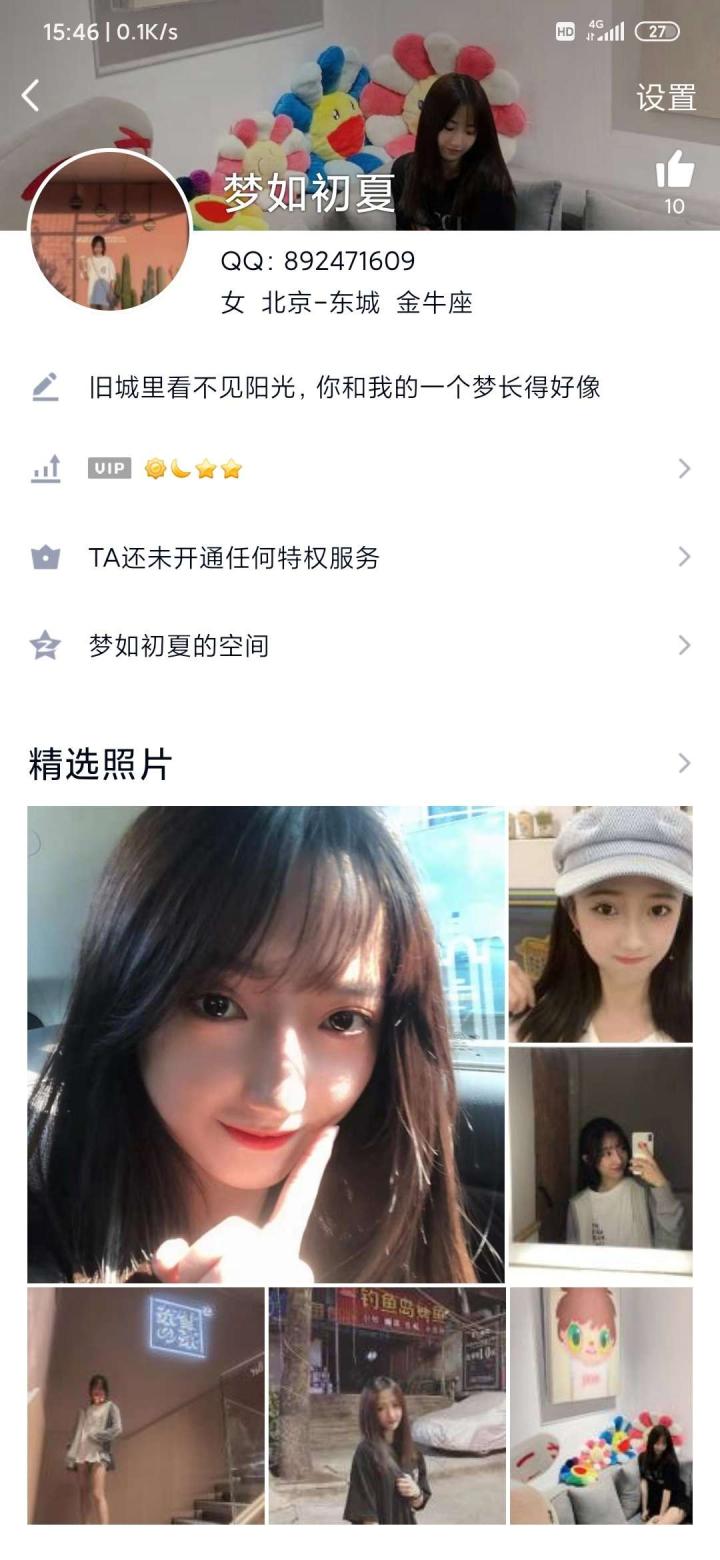Open 设置 in the top corner
Viewport: 720px width, 1560px height.
[666, 97]
